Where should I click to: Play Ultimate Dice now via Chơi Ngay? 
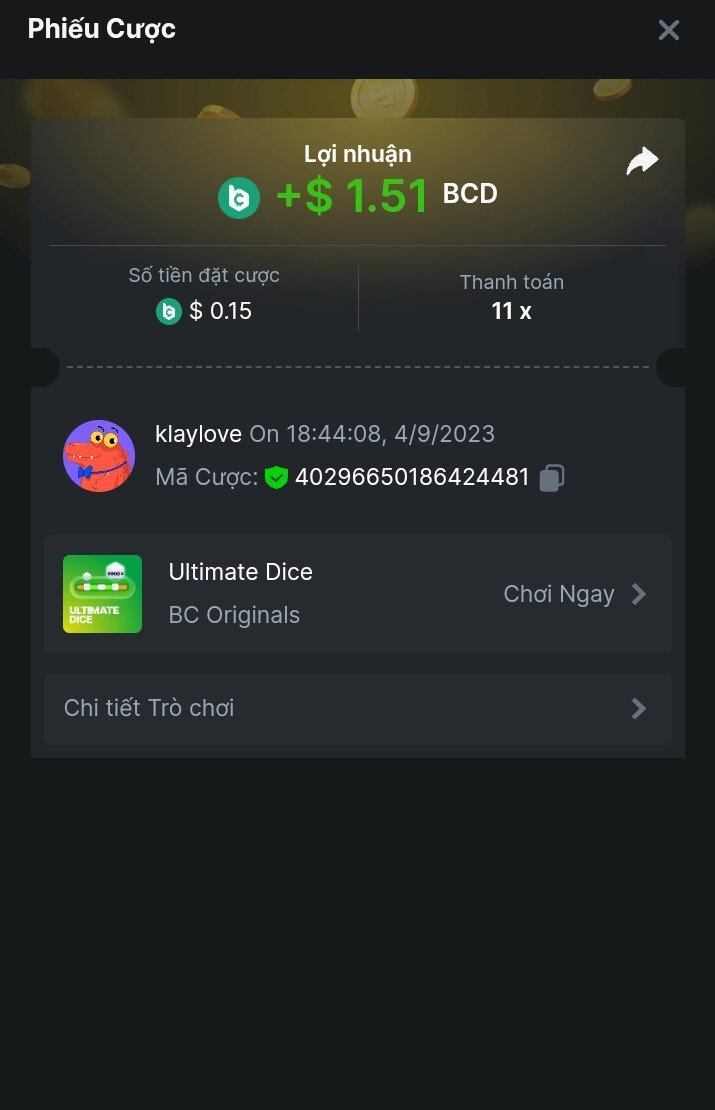pyautogui.click(x=574, y=594)
